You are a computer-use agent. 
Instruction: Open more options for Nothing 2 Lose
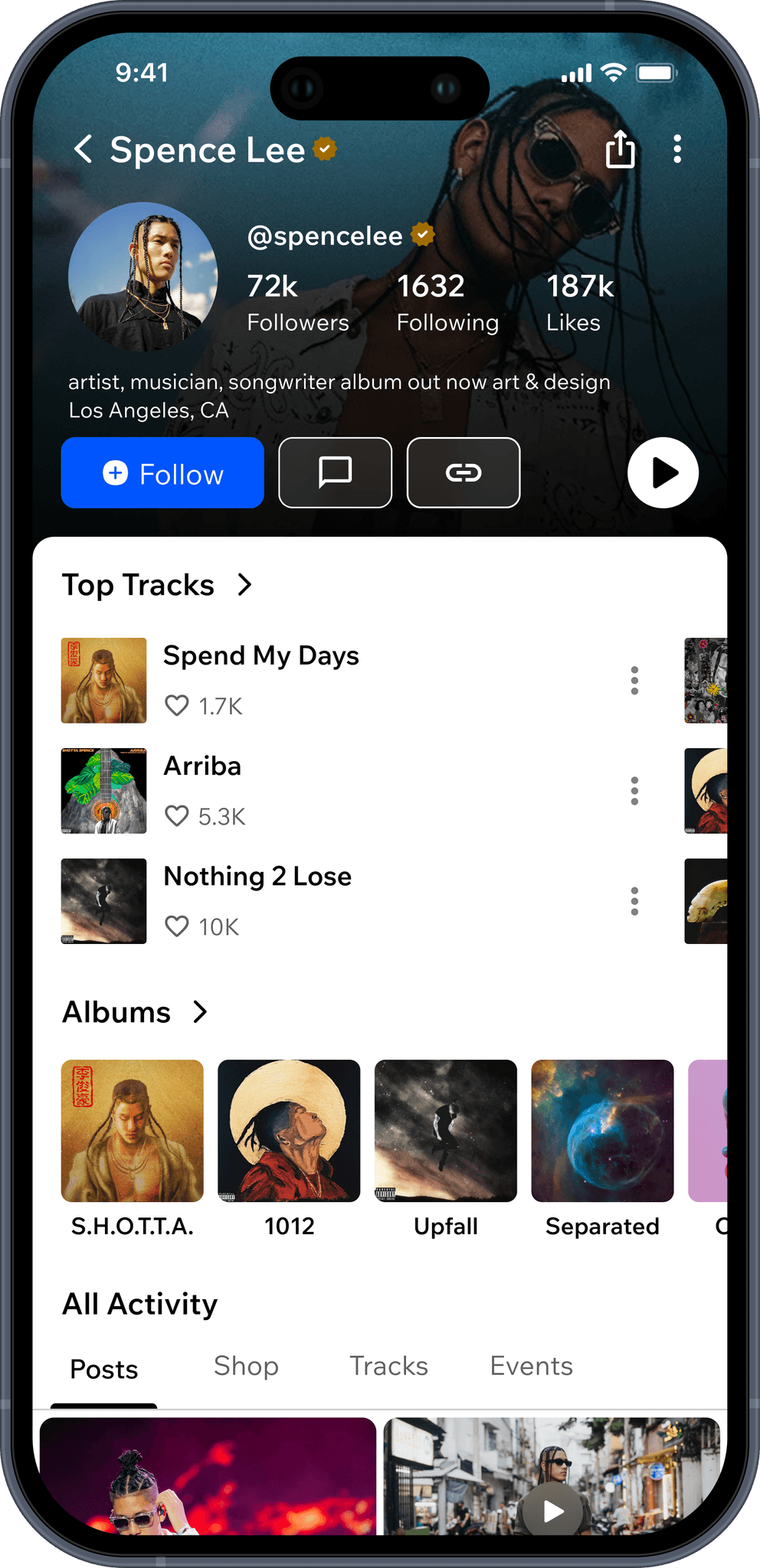(634, 901)
